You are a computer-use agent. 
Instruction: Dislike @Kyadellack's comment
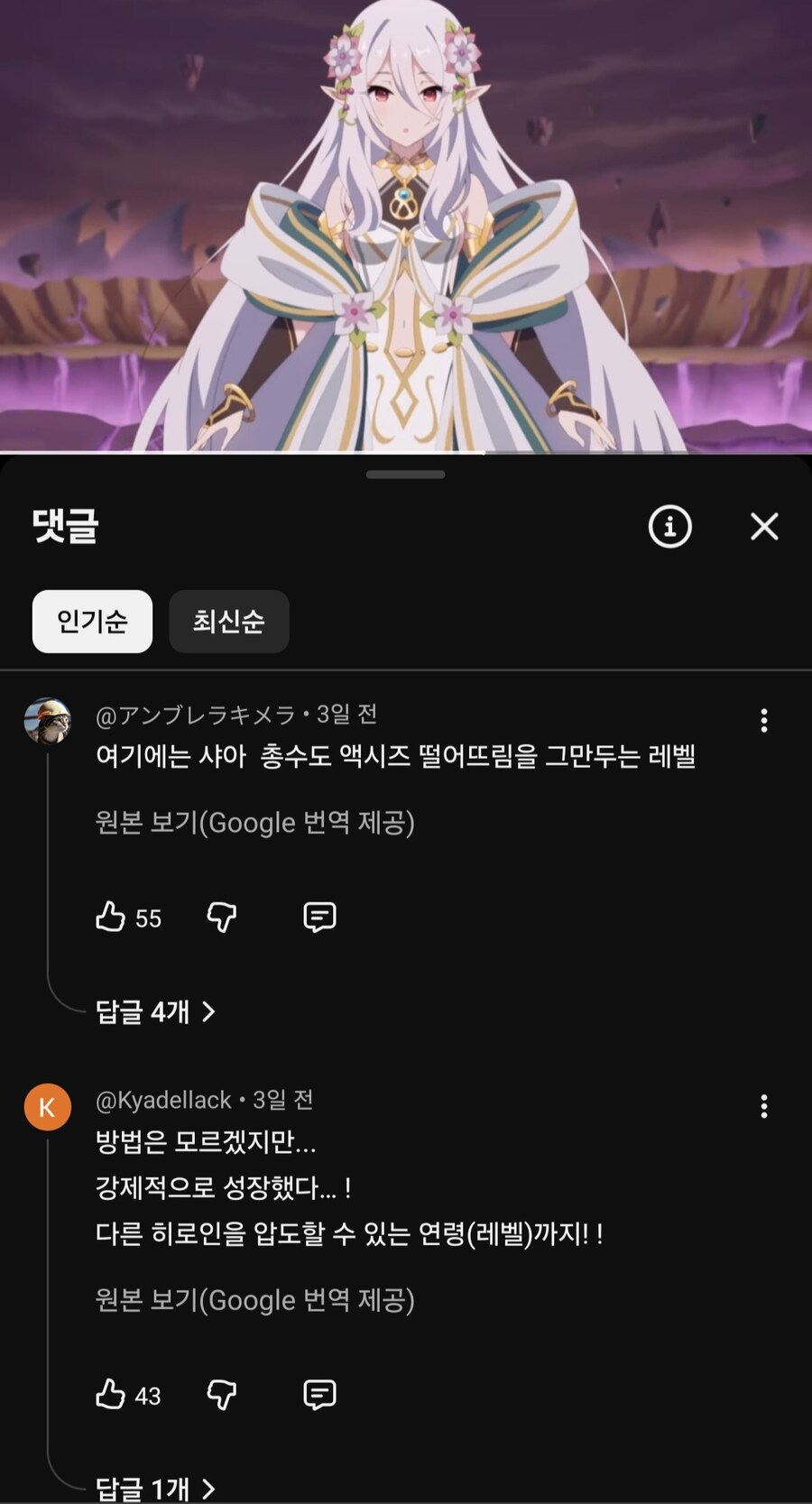click(x=220, y=1395)
